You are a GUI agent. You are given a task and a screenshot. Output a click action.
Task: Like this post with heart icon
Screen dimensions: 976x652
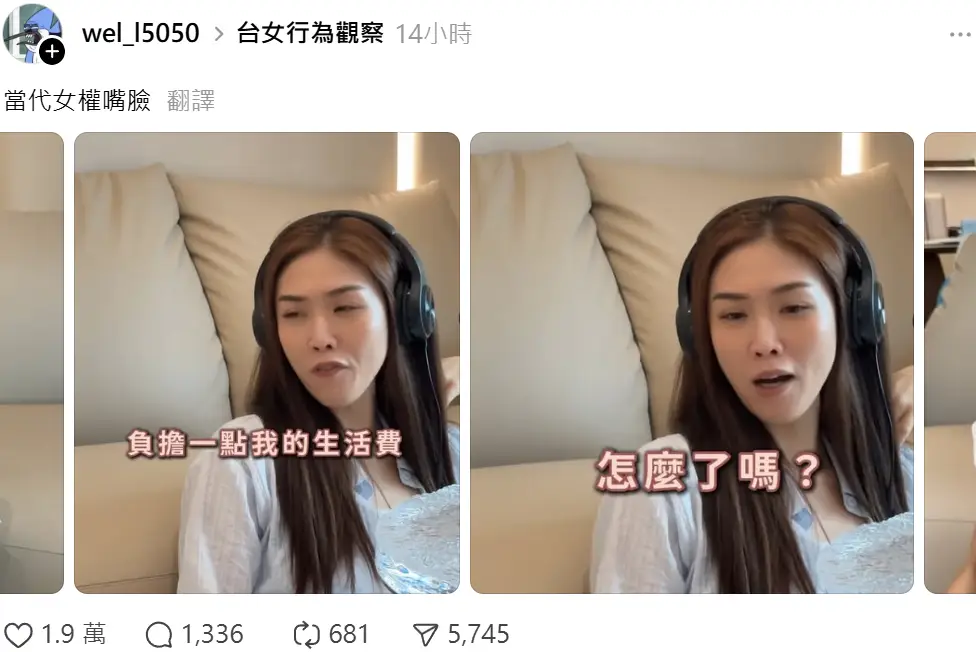coord(19,634)
